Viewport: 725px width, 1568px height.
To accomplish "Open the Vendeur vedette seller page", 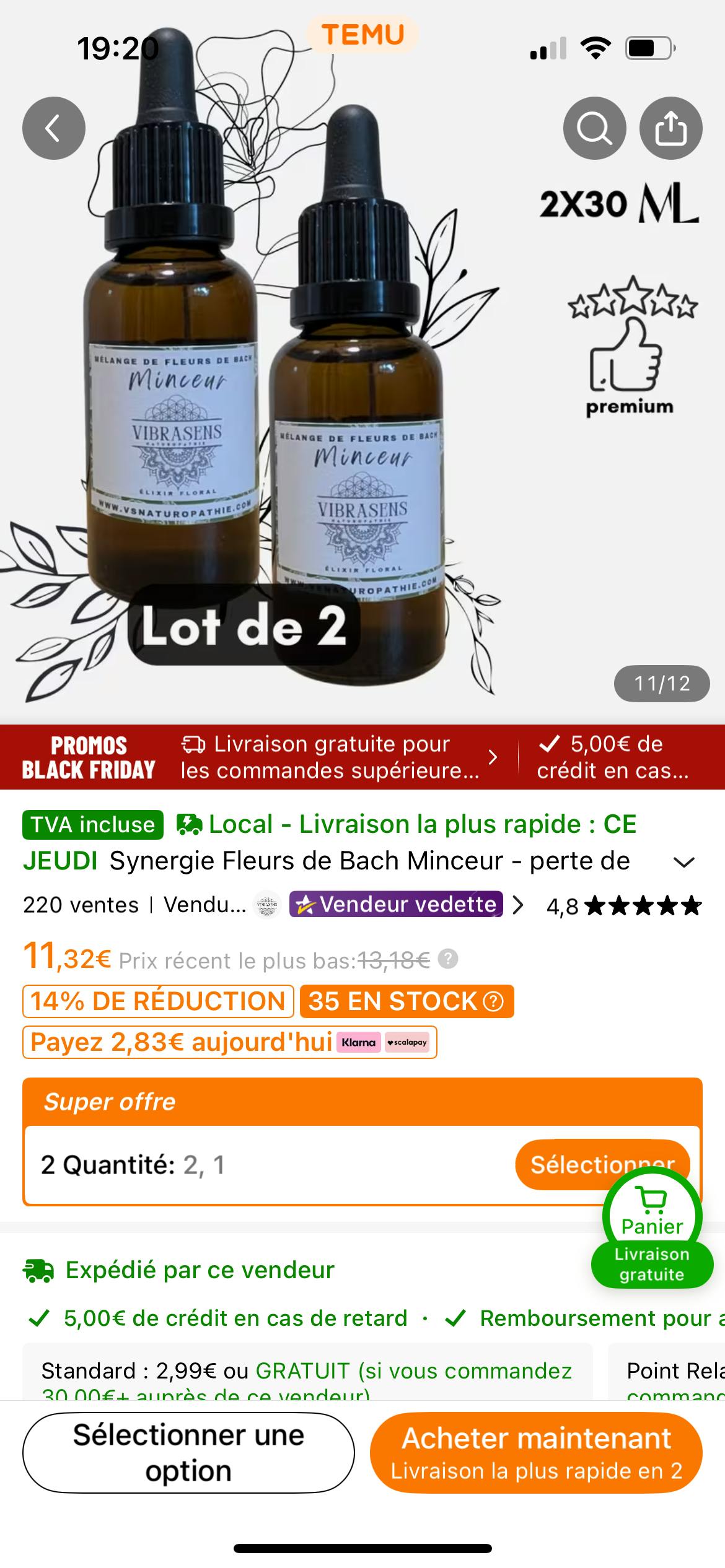I will pyautogui.click(x=397, y=905).
